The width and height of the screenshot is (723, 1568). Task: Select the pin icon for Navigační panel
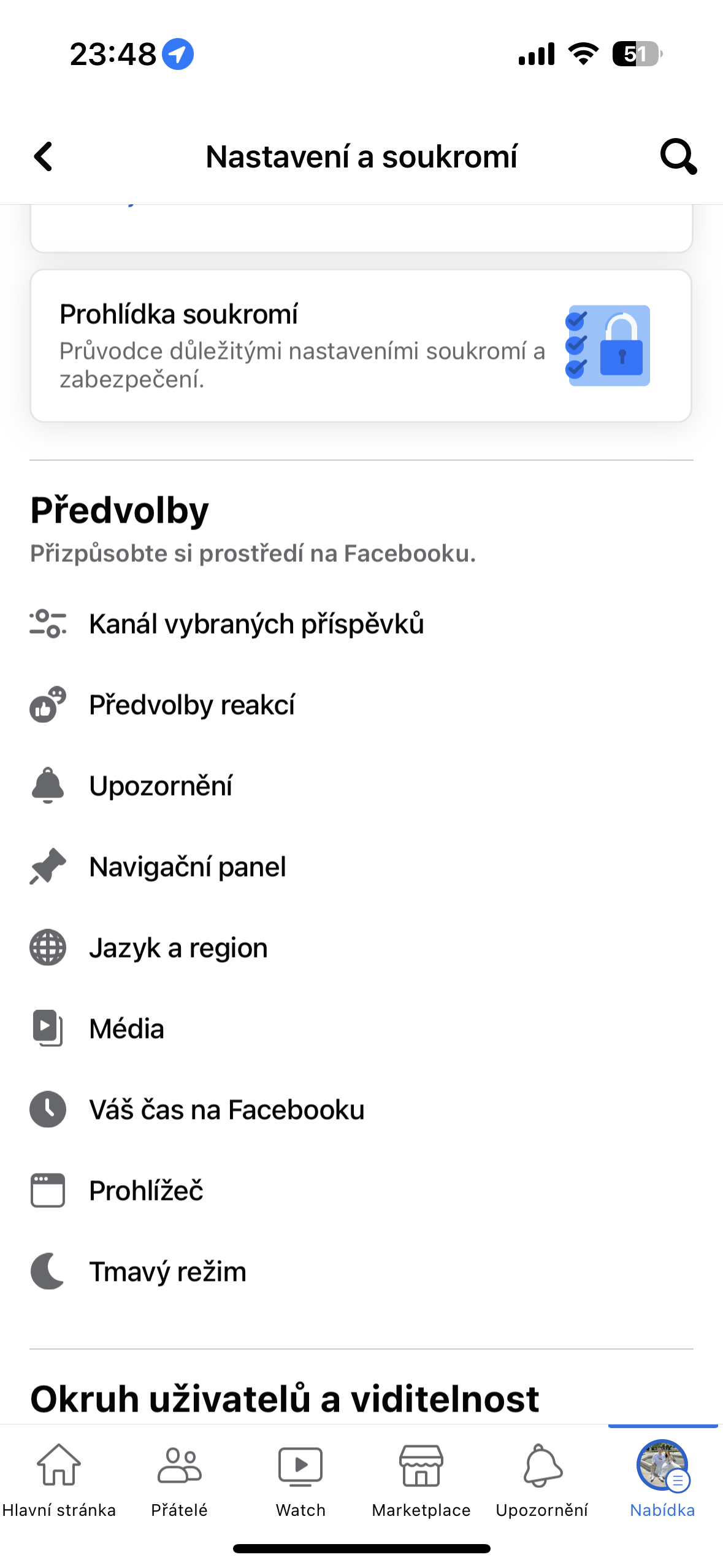[47, 867]
